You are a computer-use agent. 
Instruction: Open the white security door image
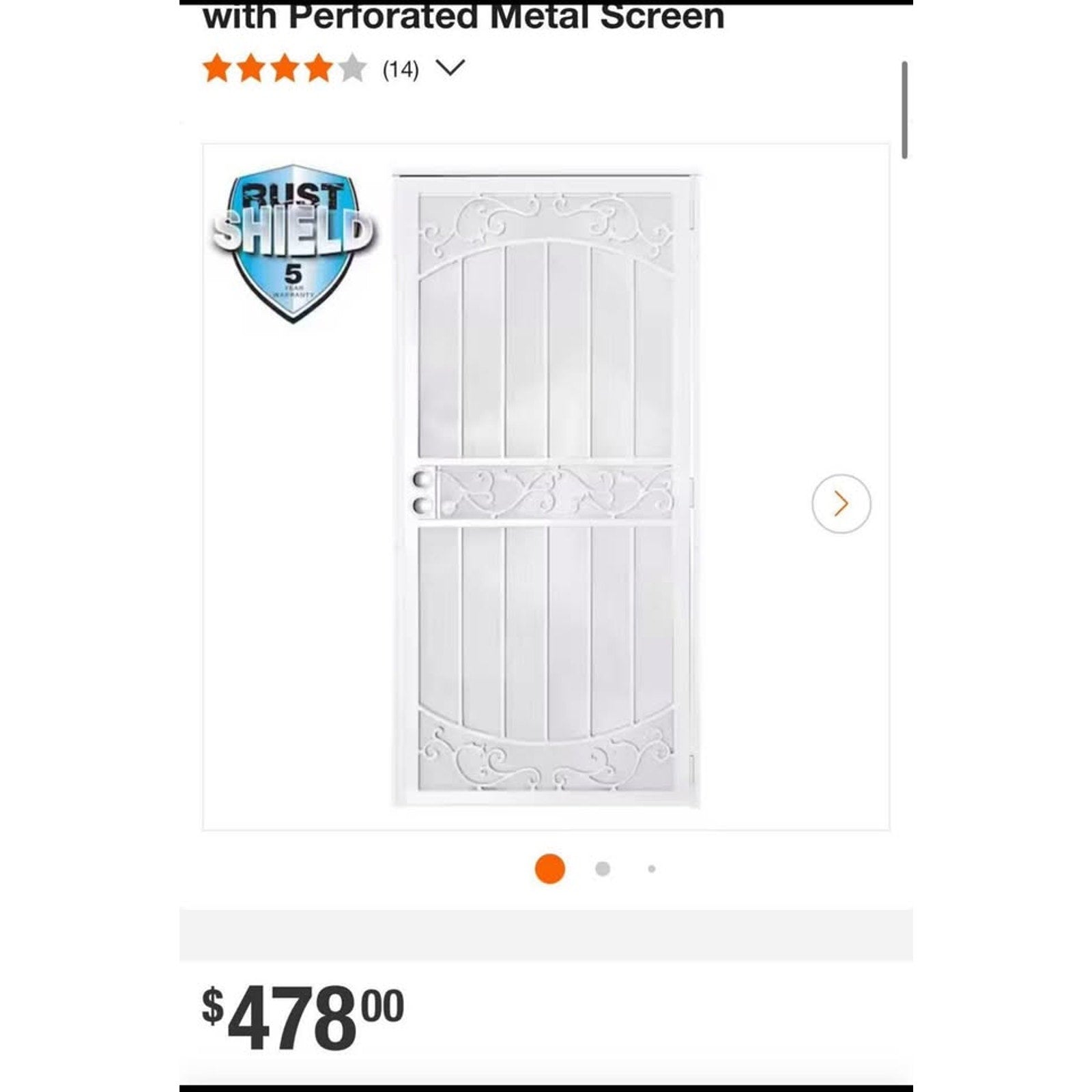(x=546, y=489)
